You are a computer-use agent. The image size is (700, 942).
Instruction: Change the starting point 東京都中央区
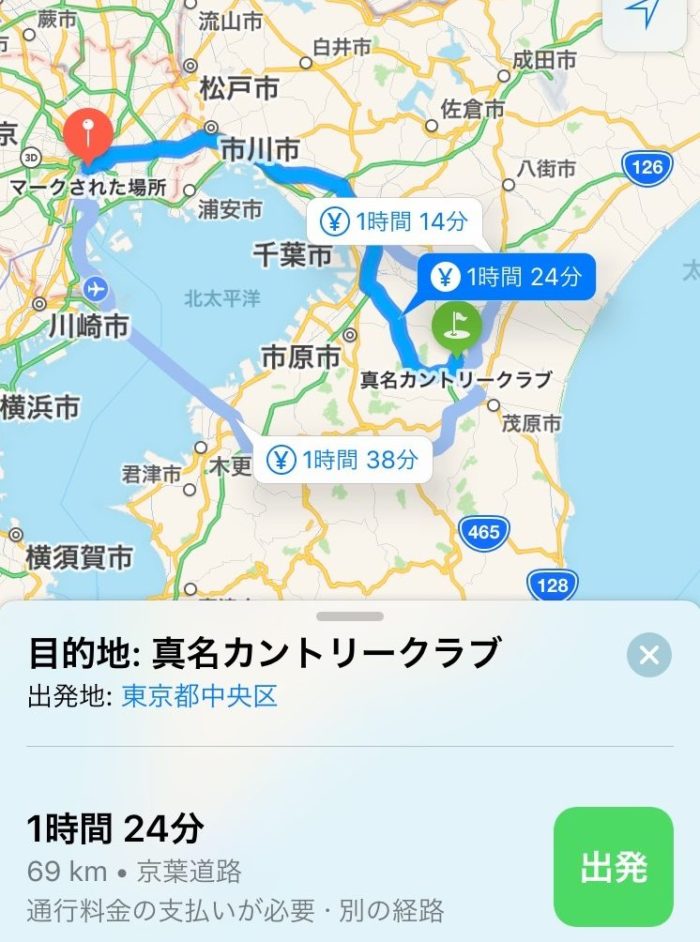click(x=199, y=696)
